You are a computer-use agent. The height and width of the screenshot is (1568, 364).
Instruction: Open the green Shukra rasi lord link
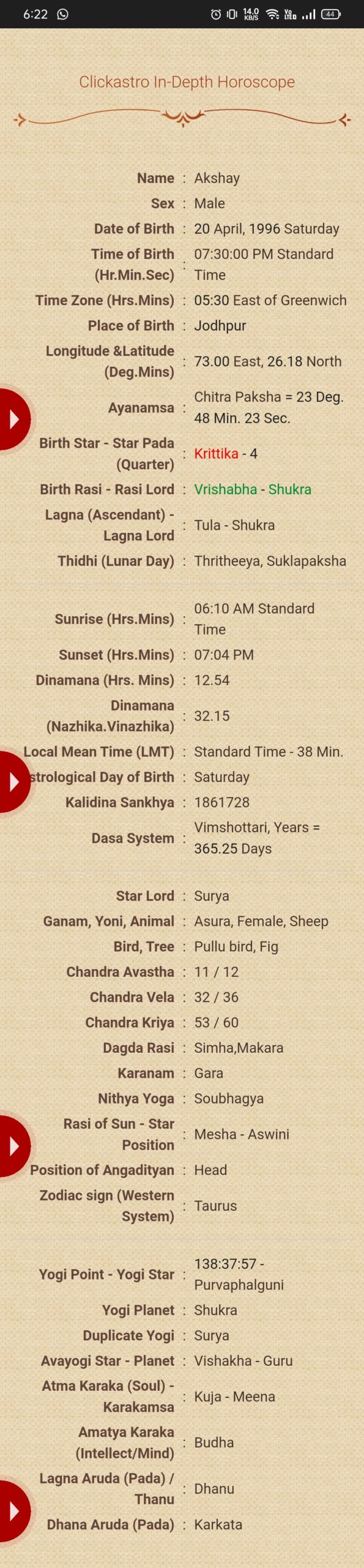point(289,489)
